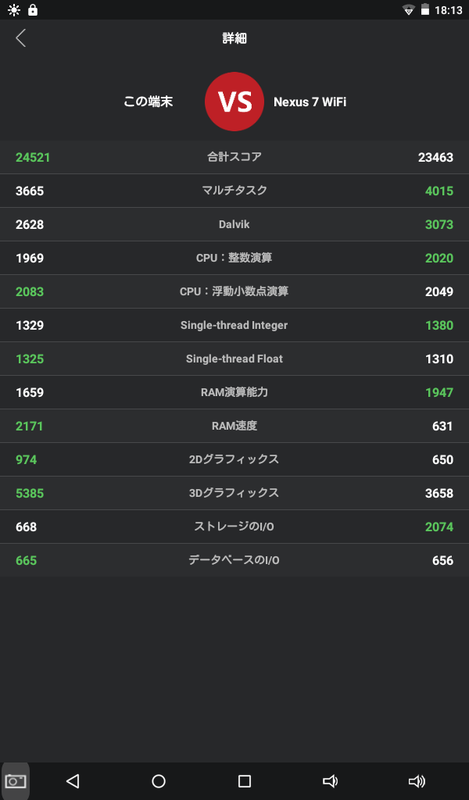Take a screenshot with the camera icon

click(x=15, y=781)
